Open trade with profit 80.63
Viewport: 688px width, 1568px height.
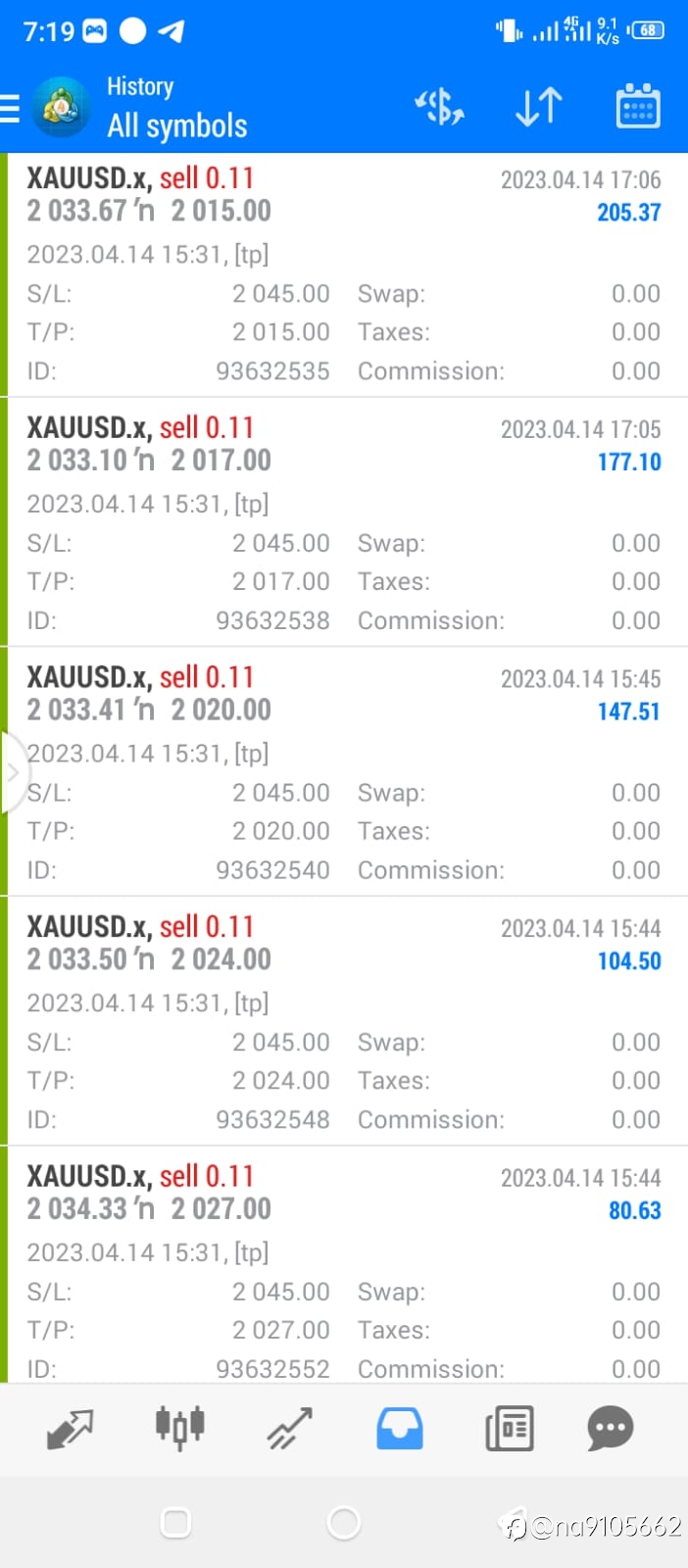pyautogui.click(x=344, y=1265)
